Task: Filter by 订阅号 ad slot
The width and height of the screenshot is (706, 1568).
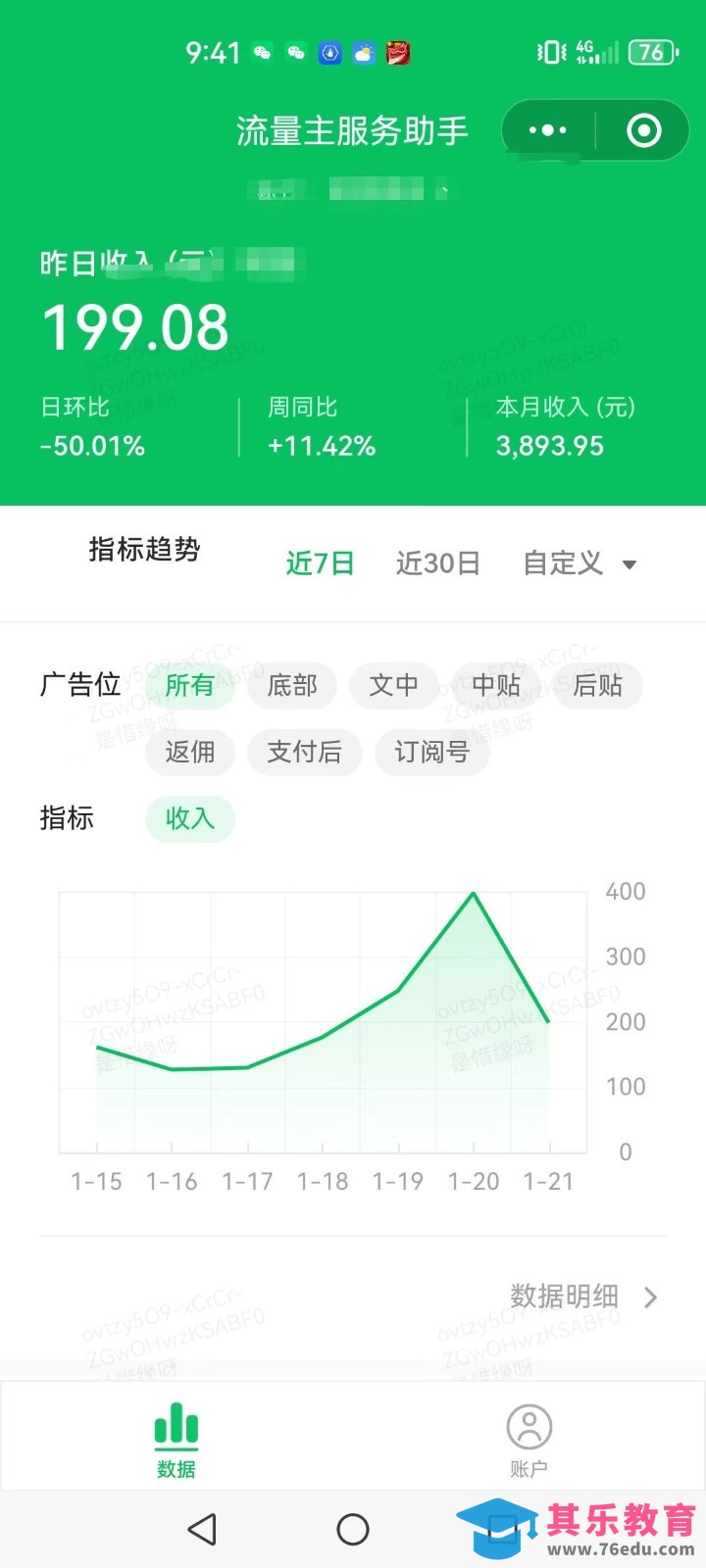Action: click(x=431, y=752)
